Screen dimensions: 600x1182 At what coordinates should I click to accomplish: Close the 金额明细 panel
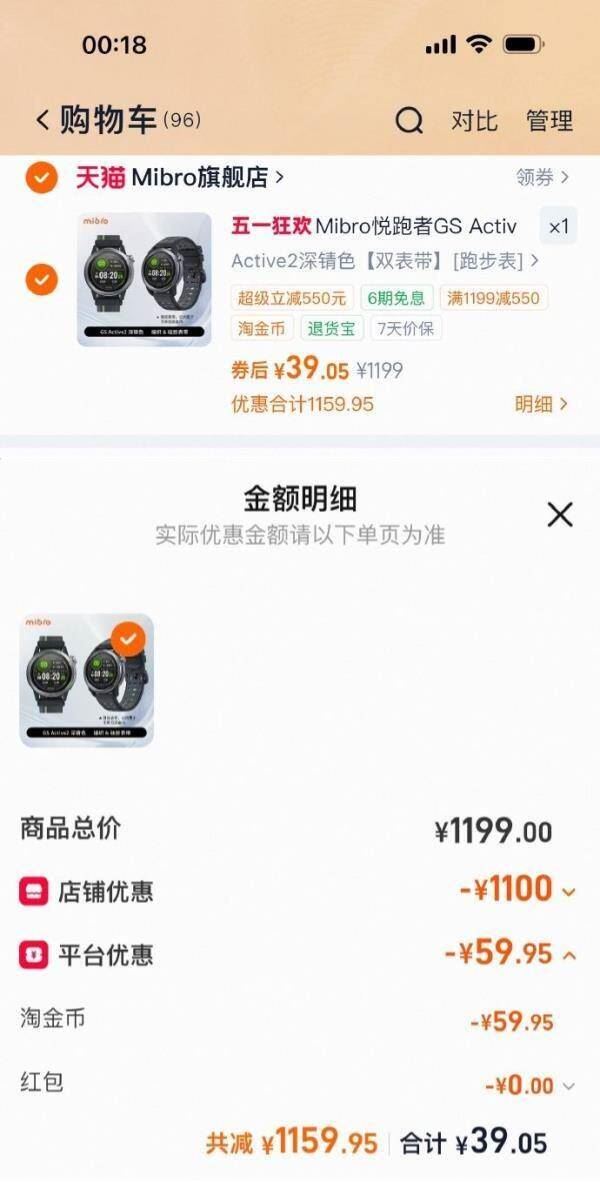coord(560,515)
